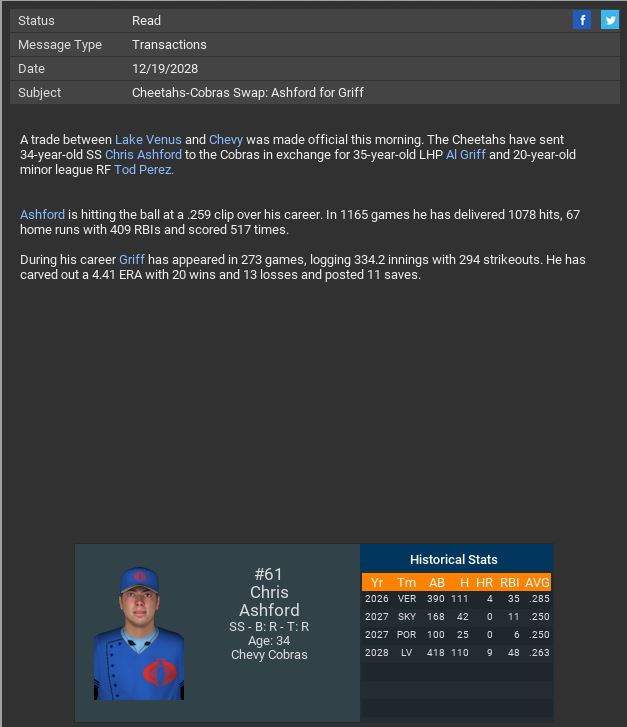View Al Griff's player page
The height and width of the screenshot is (727, 627).
pos(465,155)
